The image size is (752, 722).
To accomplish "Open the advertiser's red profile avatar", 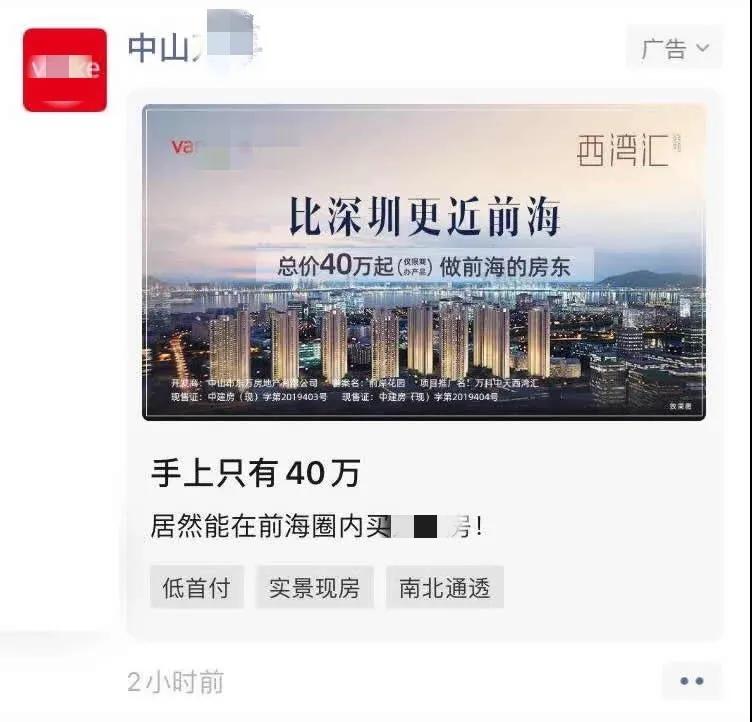I will [65, 69].
